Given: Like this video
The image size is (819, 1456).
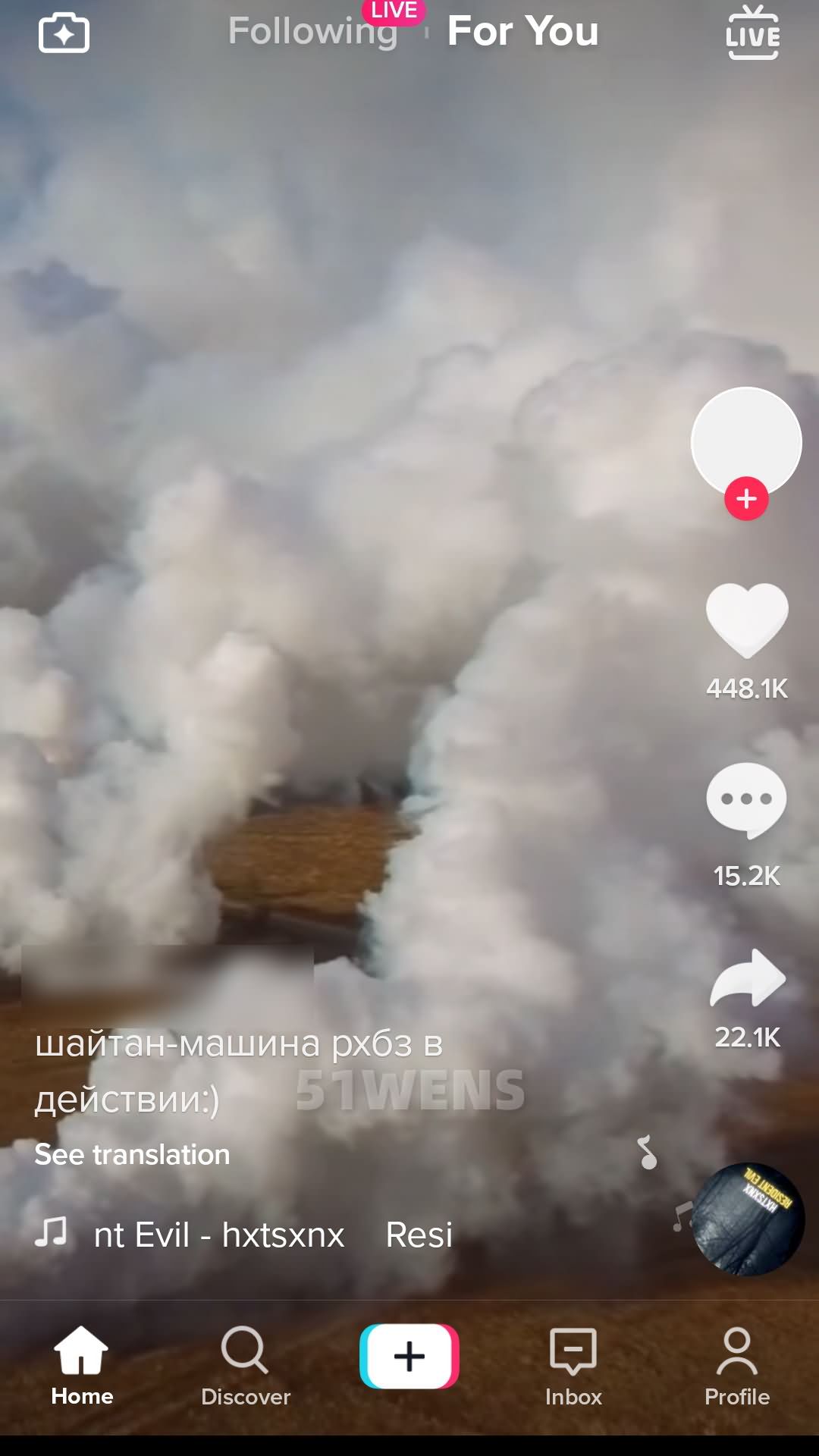Looking at the screenshot, I should point(747,620).
